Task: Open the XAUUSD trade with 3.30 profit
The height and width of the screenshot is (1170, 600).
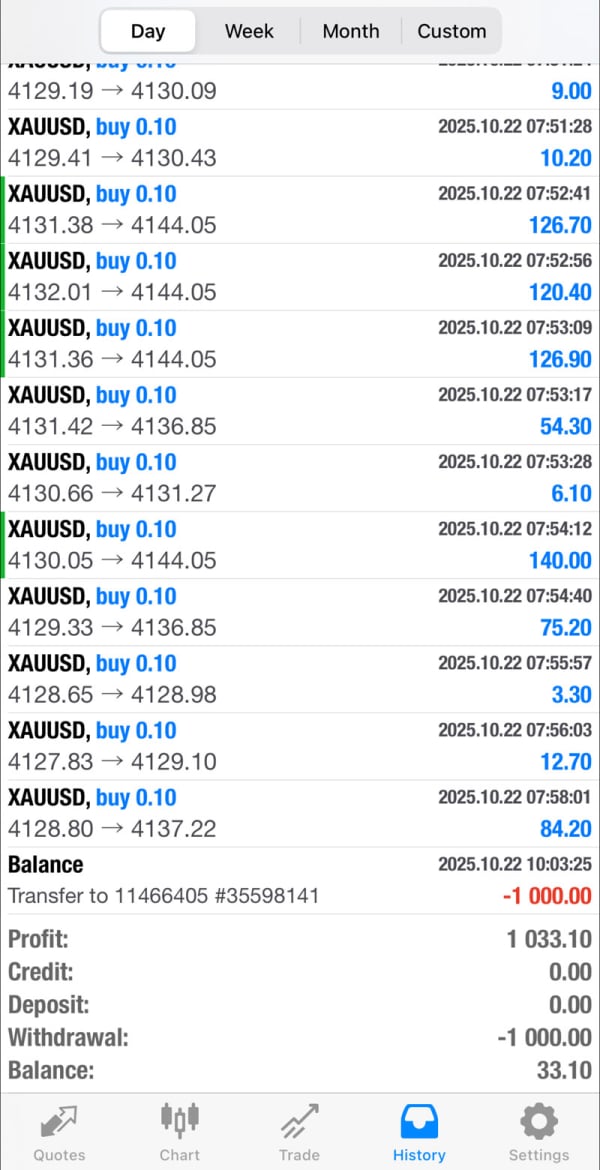Action: tap(300, 679)
